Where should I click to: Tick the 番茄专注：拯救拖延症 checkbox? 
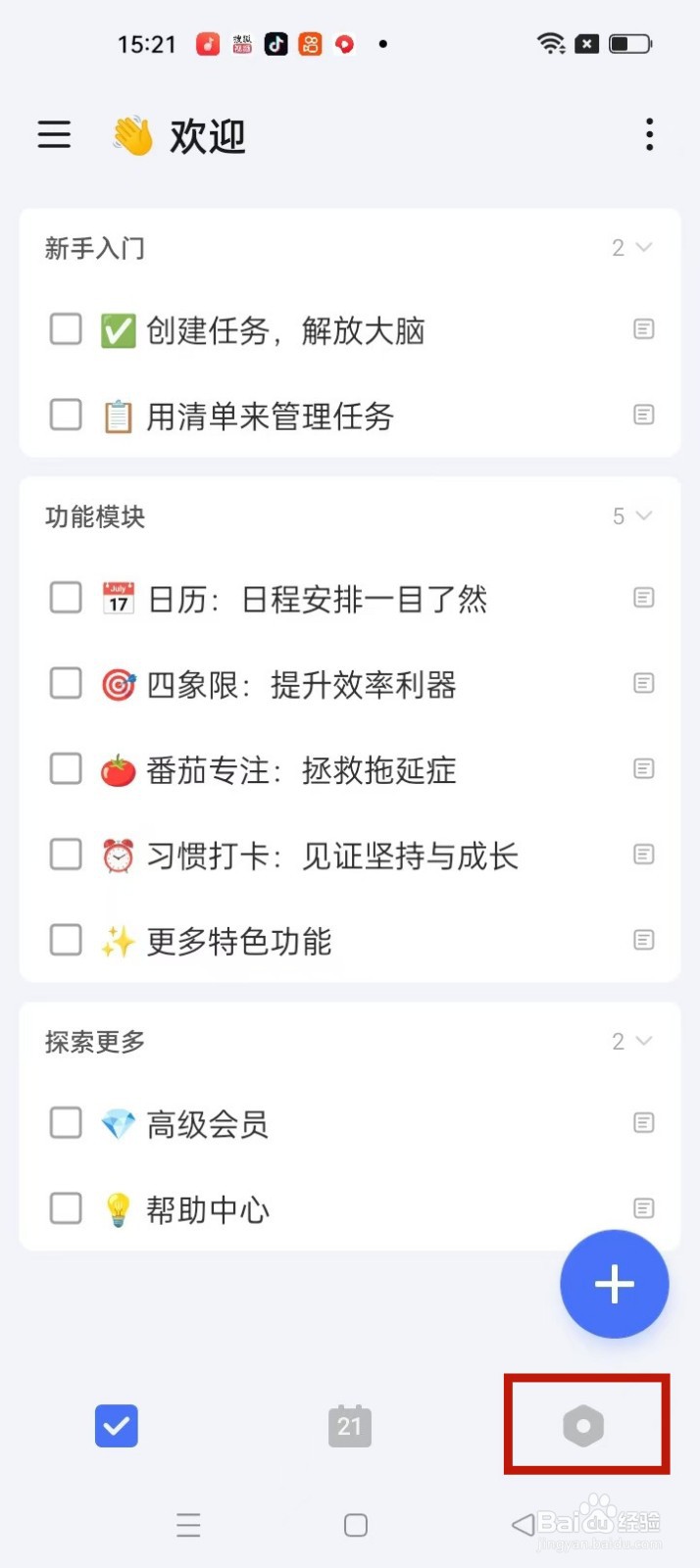point(66,769)
